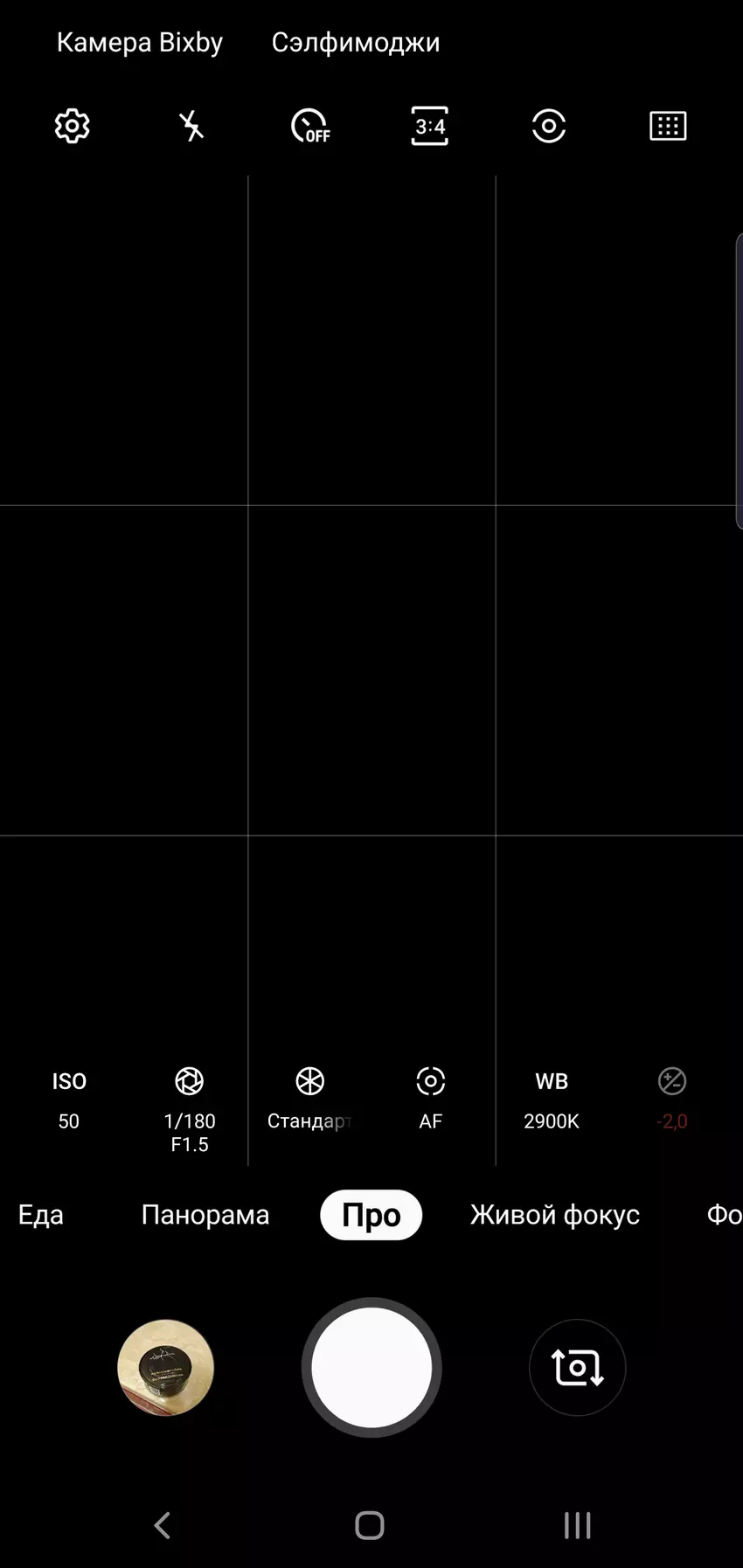Open the timer OFF option
The width and height of the screenshot is (743, 1568).
[x=310, y=127]
